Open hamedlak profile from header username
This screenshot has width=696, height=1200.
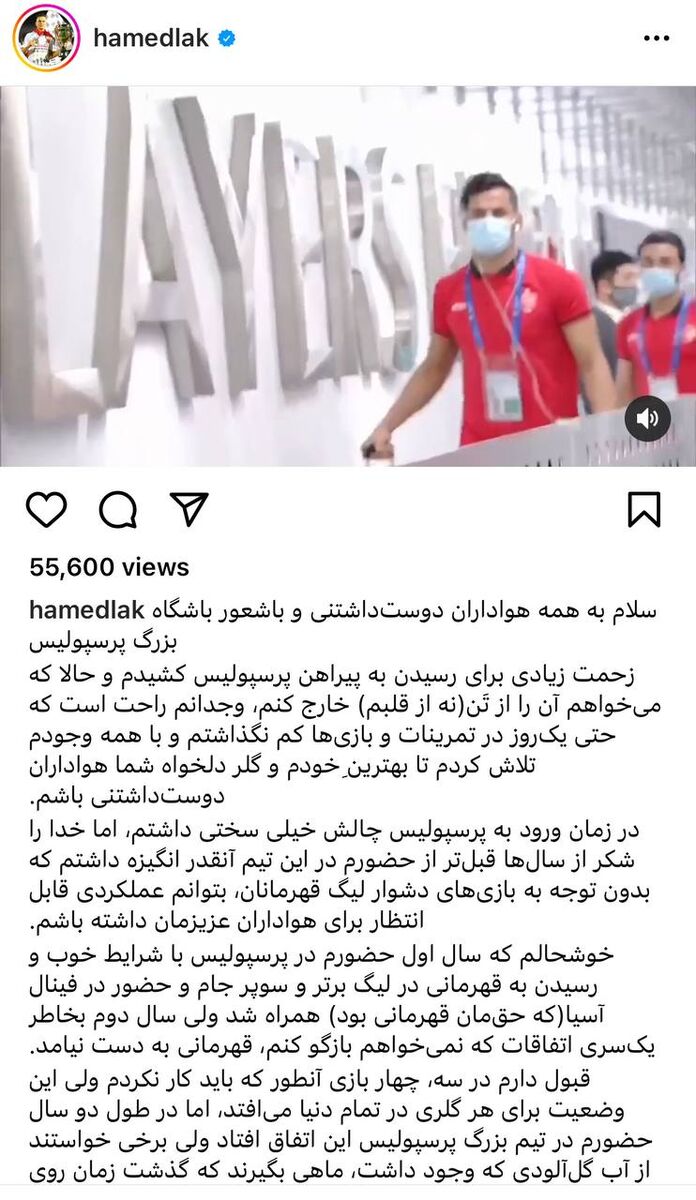pyautogui.click(x=151, y=39)
